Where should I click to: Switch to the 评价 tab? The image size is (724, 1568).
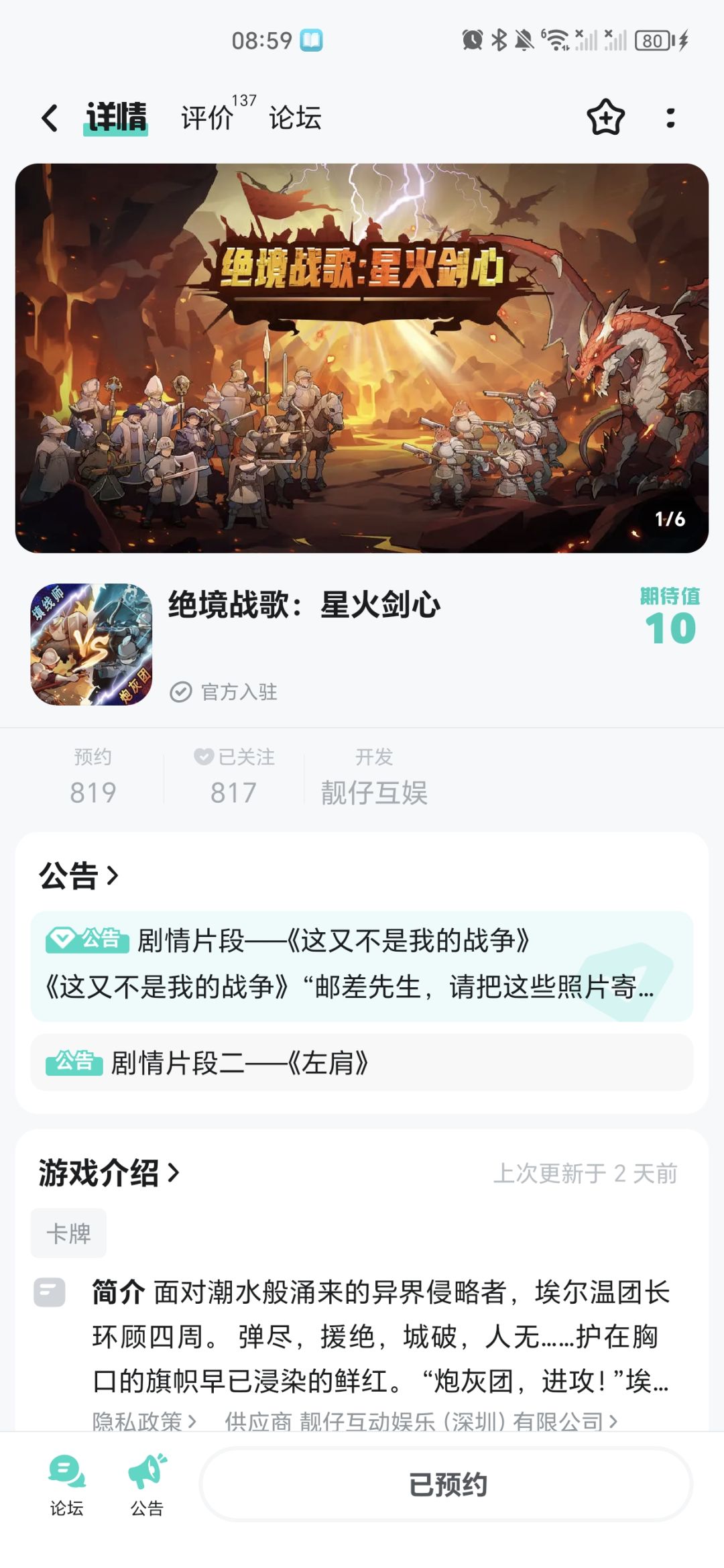pyautogui.click(x=208, y=118)
